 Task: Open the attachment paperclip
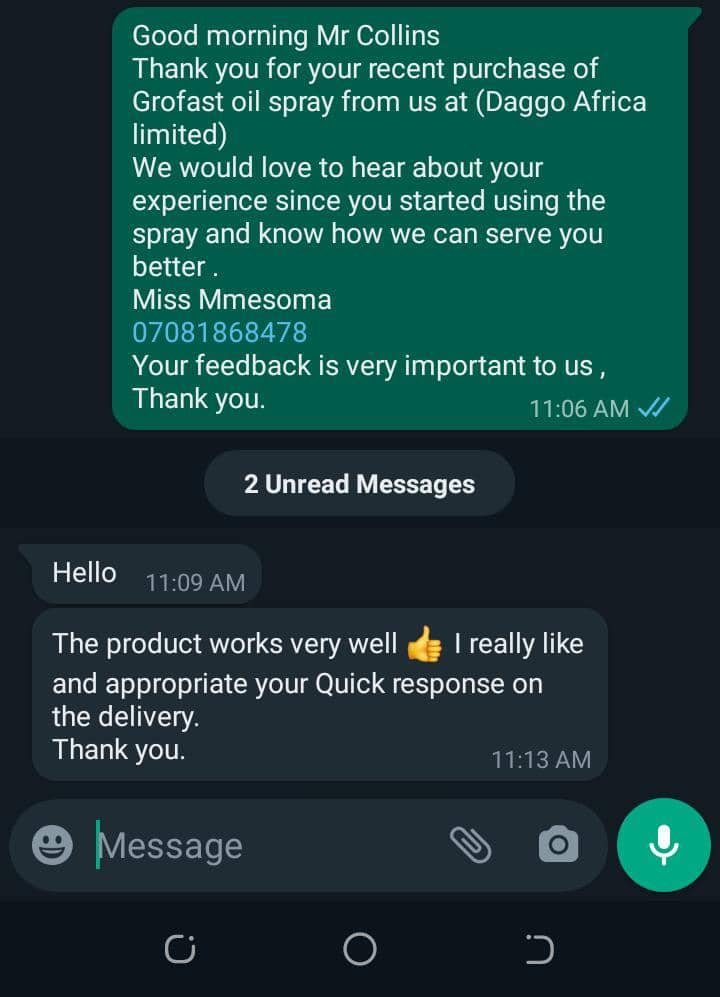coord(470,845)
